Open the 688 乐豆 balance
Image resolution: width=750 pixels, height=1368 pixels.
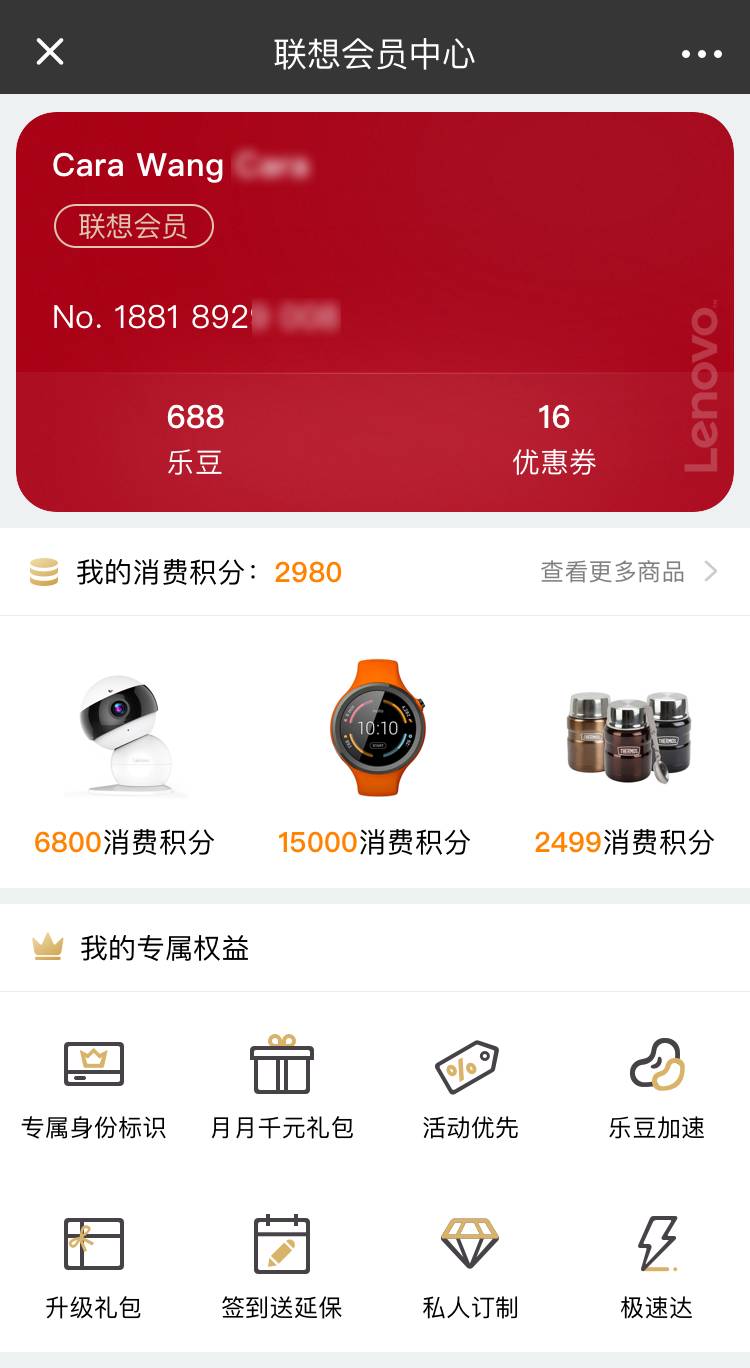coord(195,440)
